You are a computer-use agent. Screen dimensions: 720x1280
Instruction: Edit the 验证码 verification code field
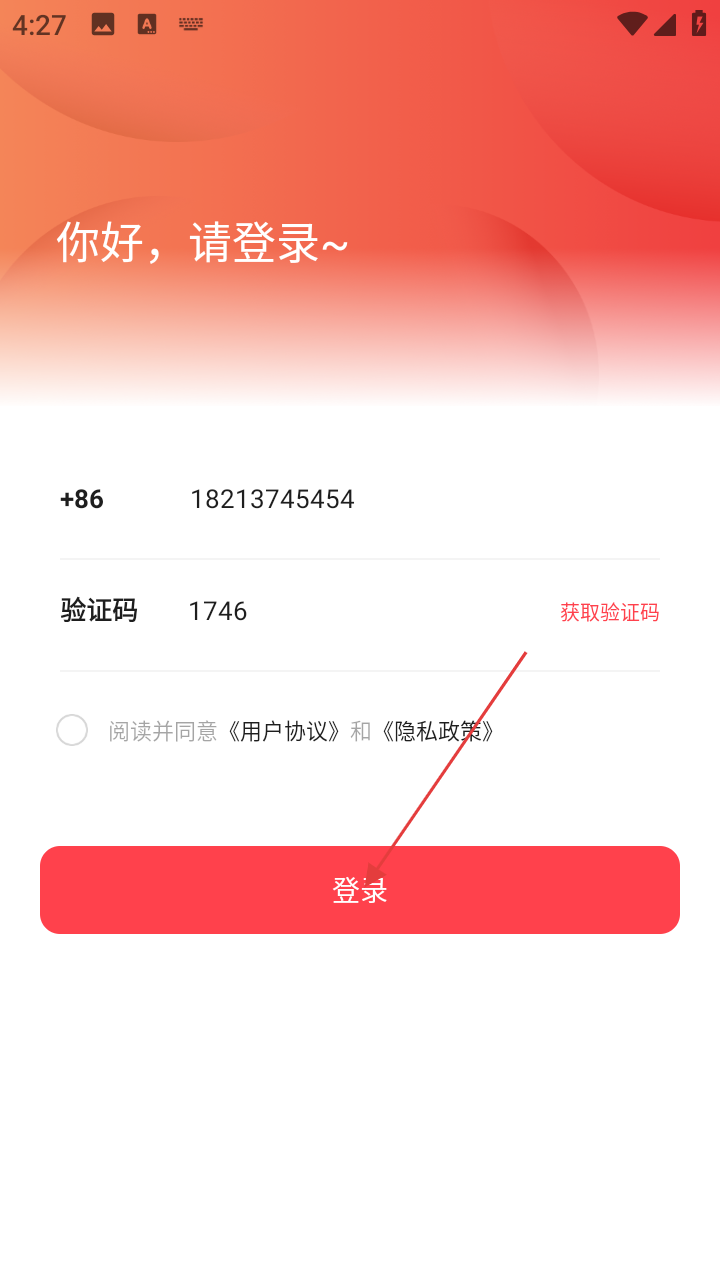tap(350, 611)
